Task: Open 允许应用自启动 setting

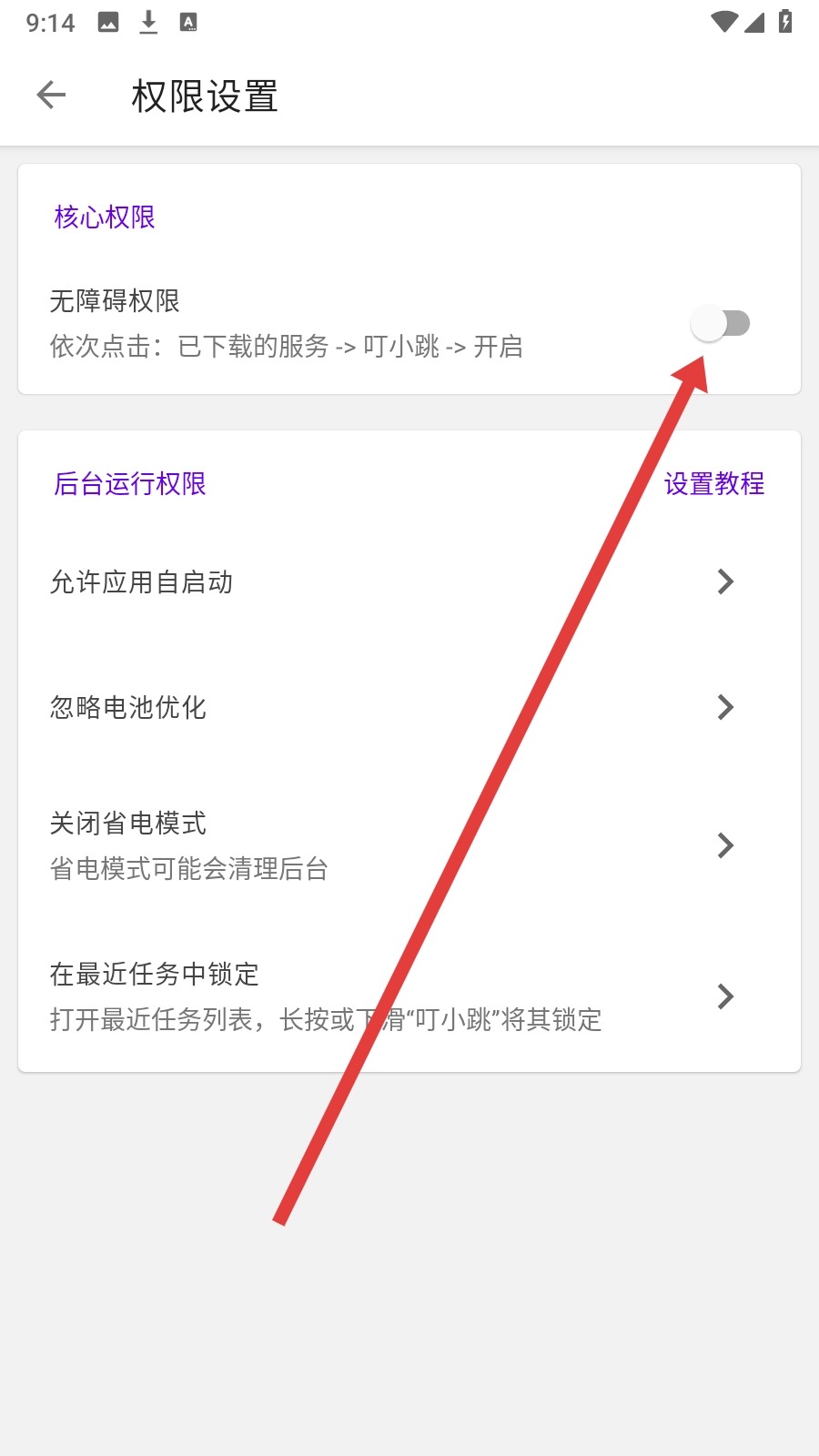Action: pyautogui.click(x=409, y=581)
